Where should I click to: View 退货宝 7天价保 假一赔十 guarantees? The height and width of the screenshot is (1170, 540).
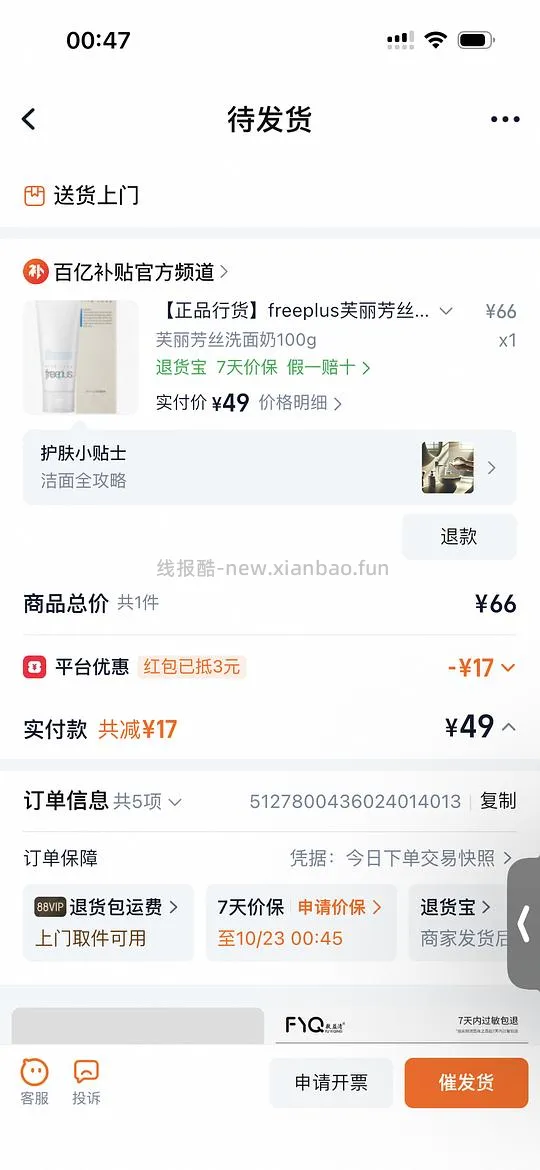263,367
